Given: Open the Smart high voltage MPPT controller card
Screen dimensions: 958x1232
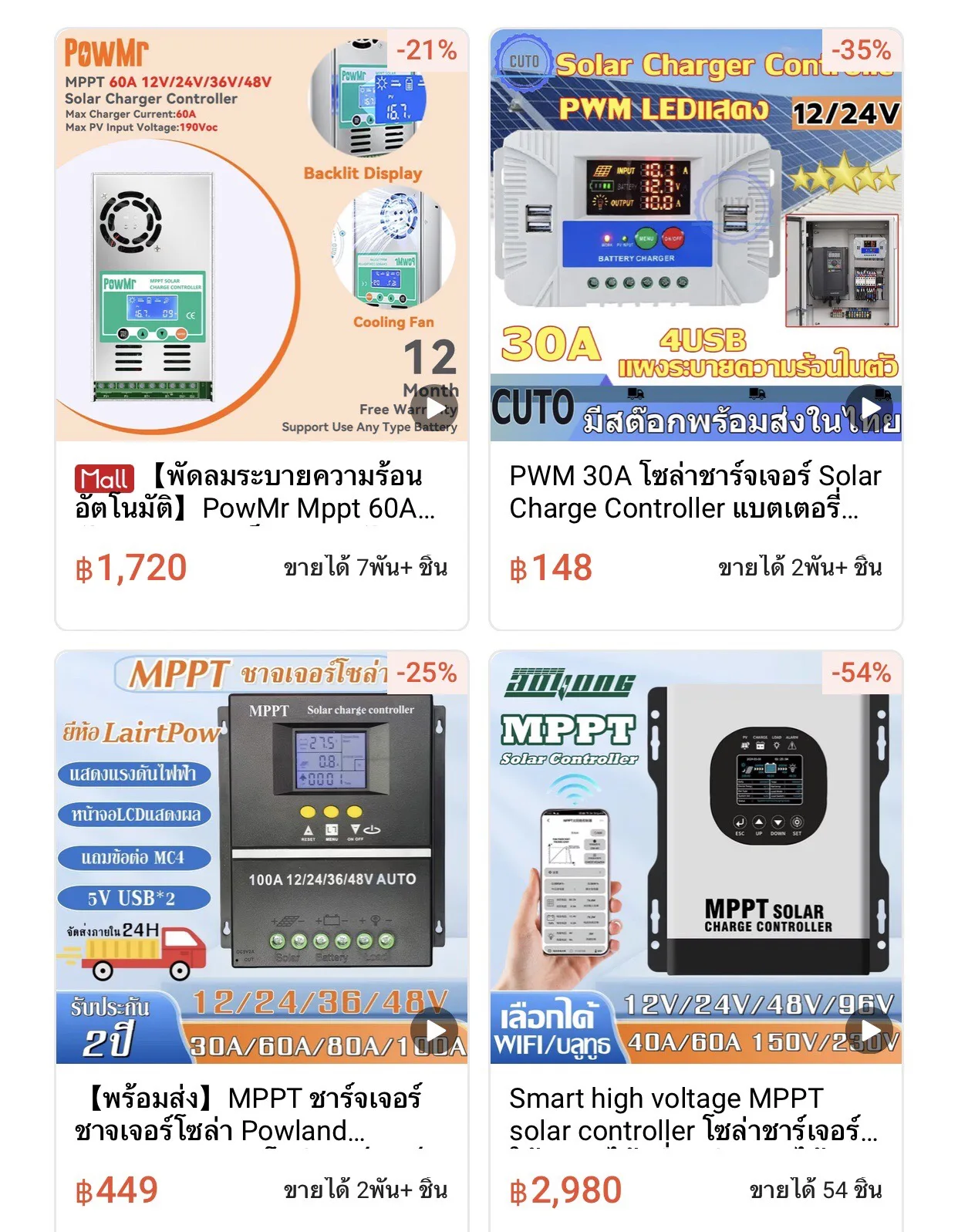Looking at the screenshot, I should 694,1115.
